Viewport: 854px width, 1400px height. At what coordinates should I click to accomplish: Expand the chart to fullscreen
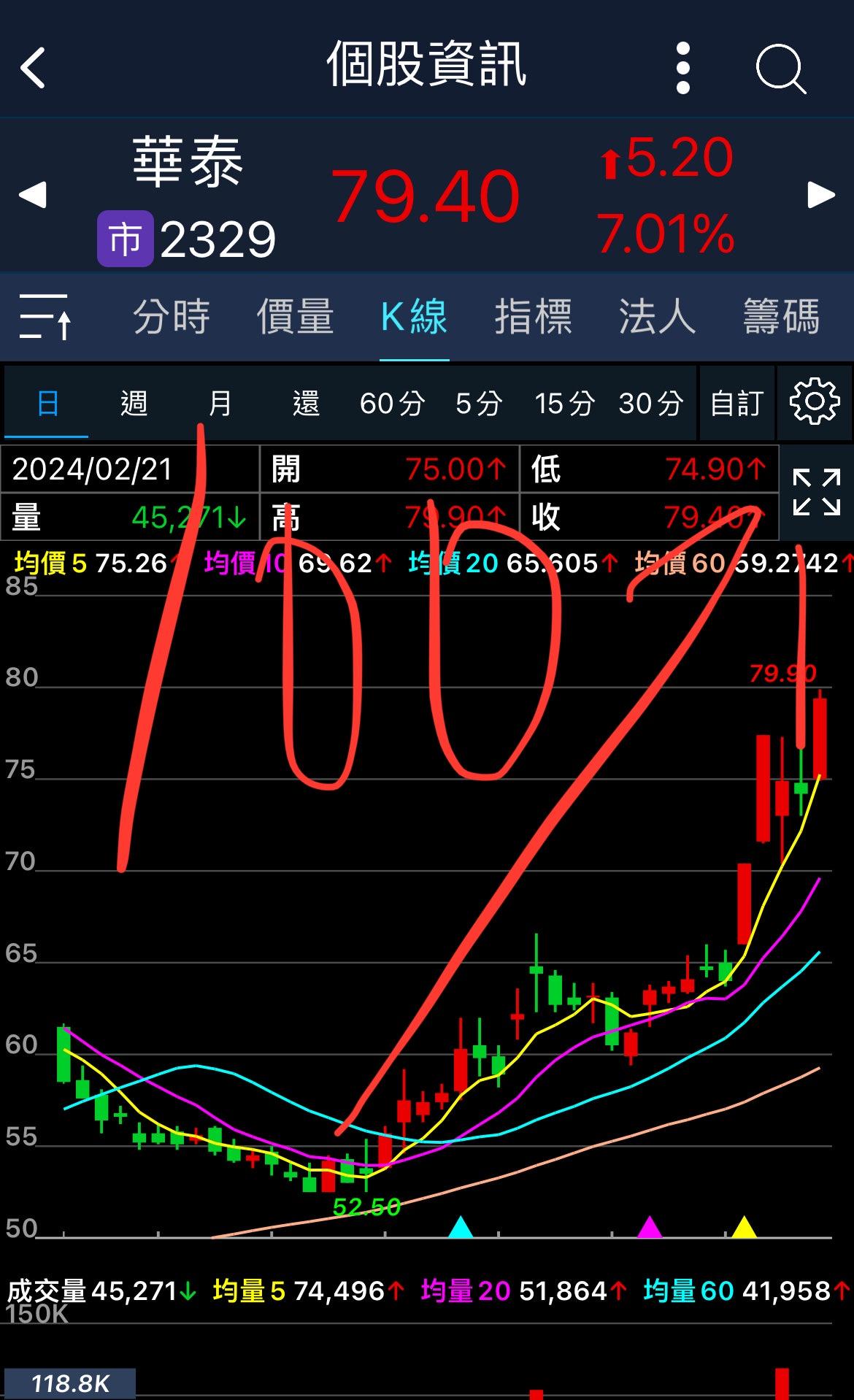tap(816, 492)
